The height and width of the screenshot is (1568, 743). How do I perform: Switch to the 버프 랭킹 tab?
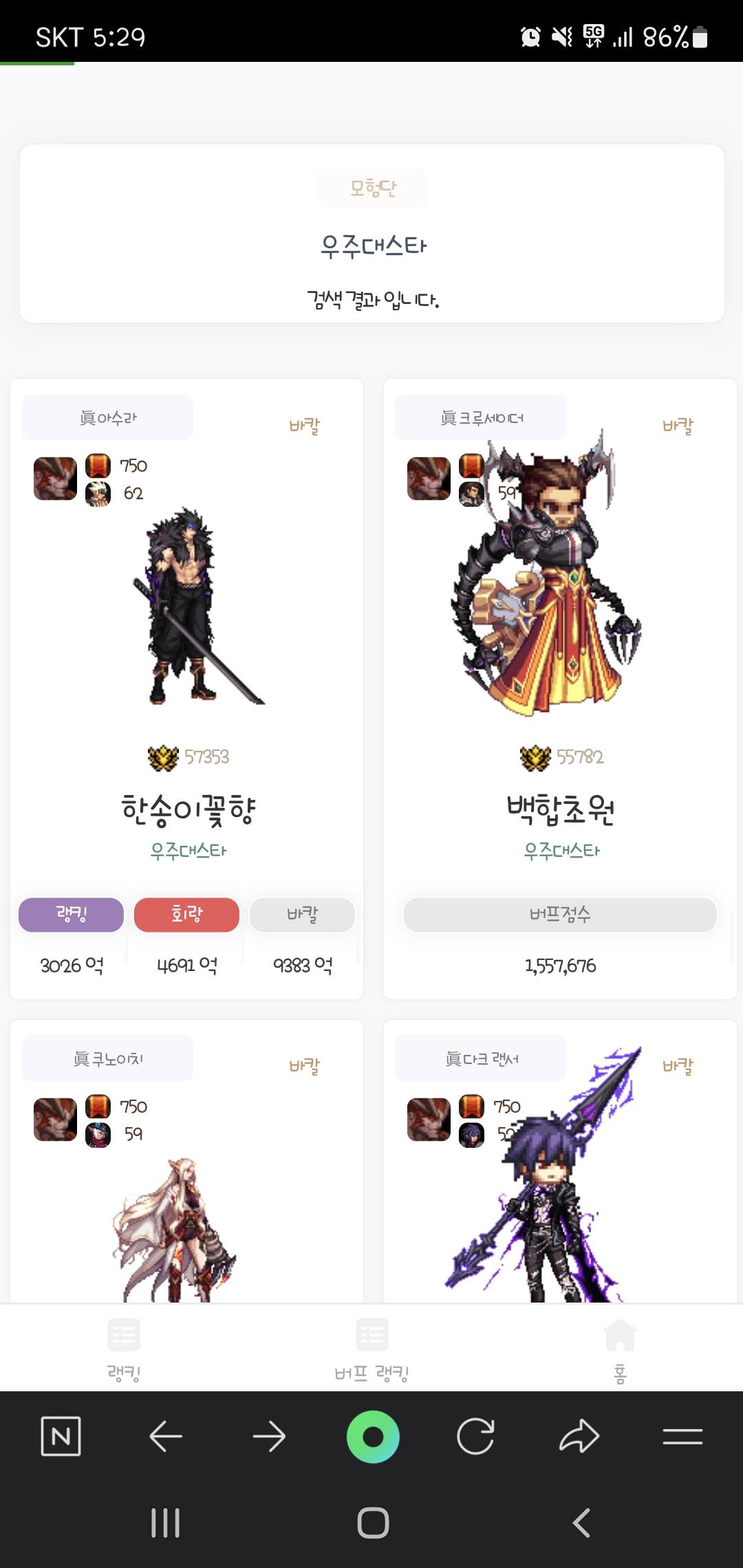(x=371, y=1349)
